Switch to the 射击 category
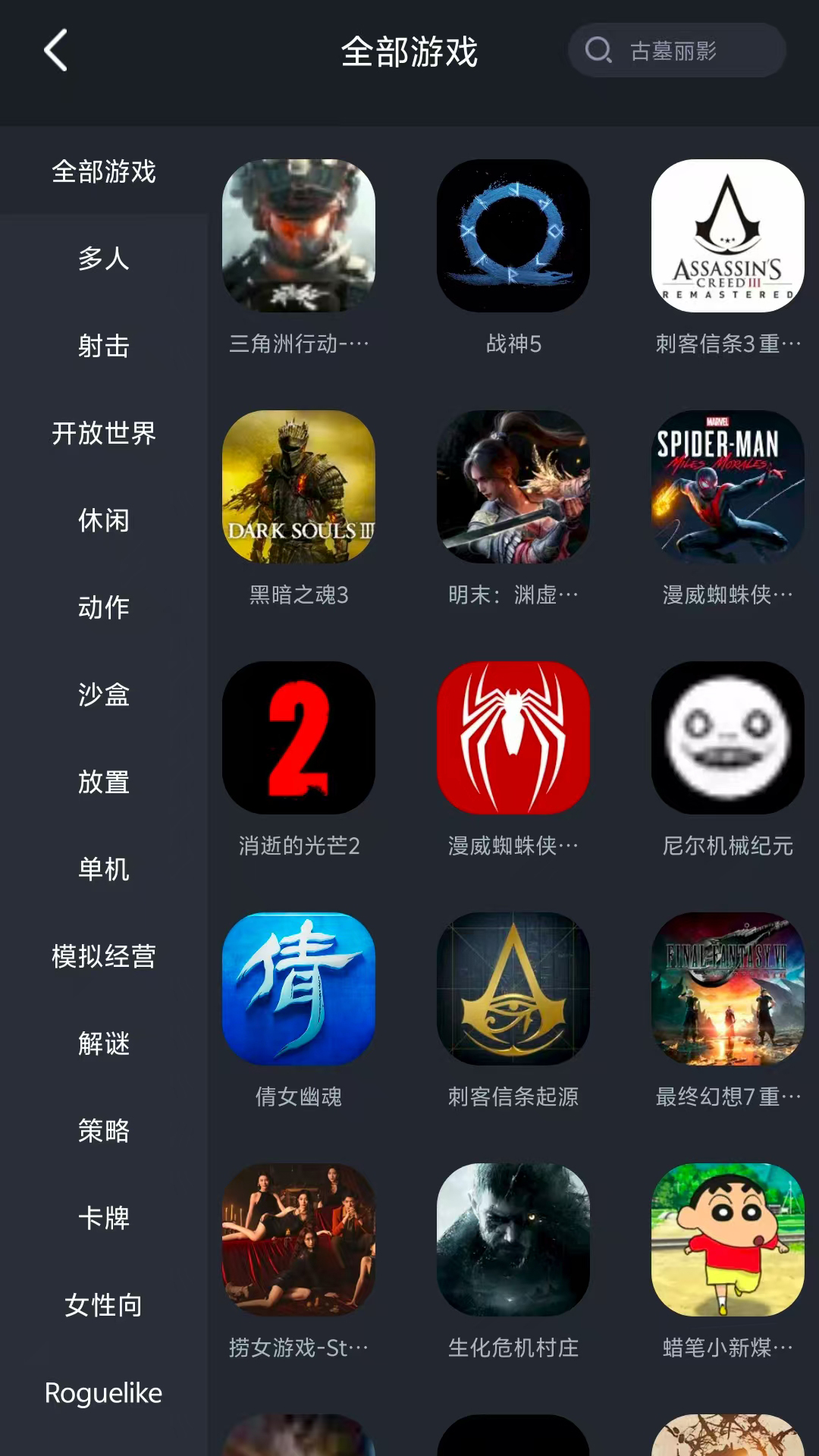This screenshot has width=819, height=1456. 104,346
